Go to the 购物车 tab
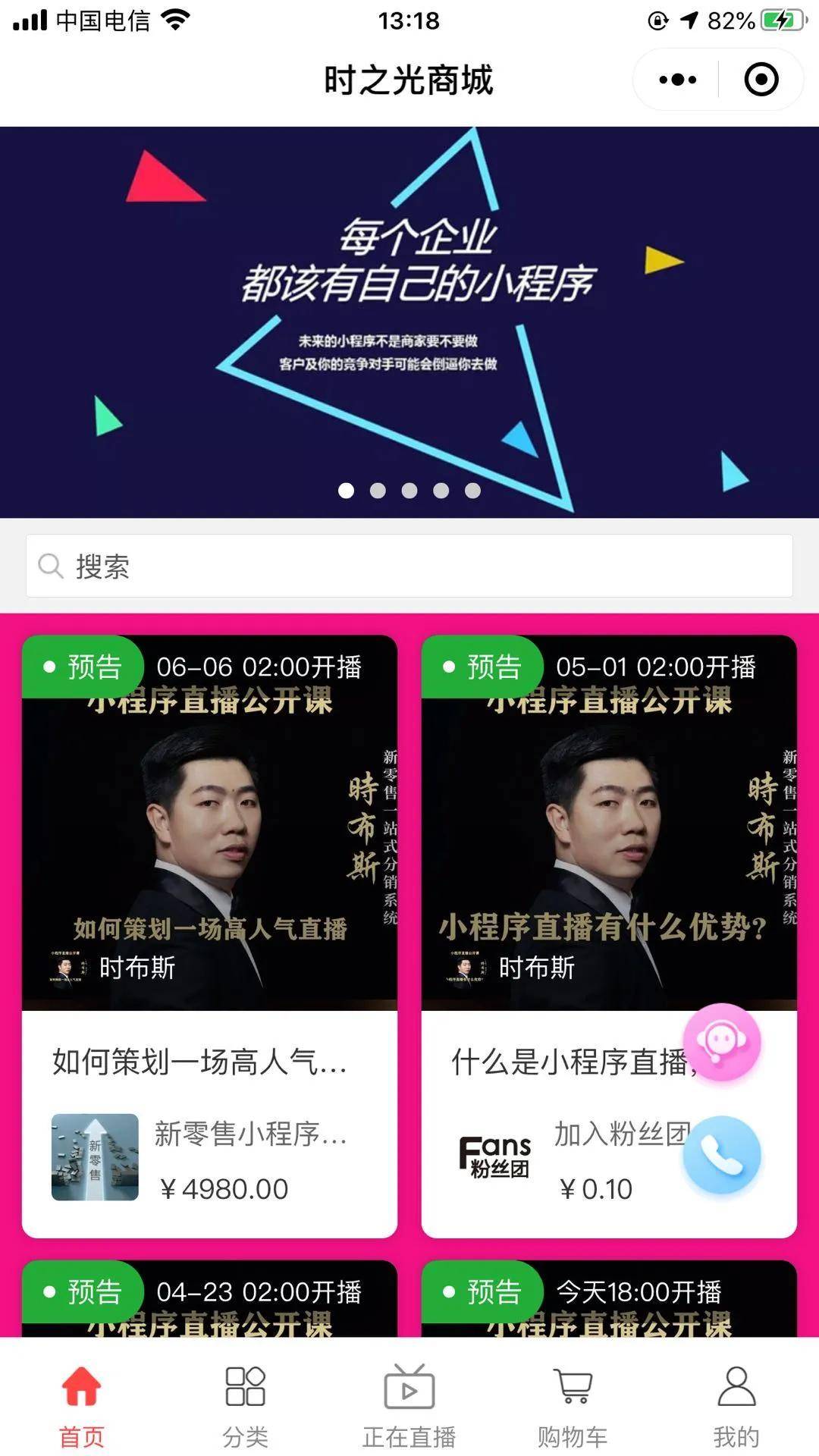 point(573,1404)
